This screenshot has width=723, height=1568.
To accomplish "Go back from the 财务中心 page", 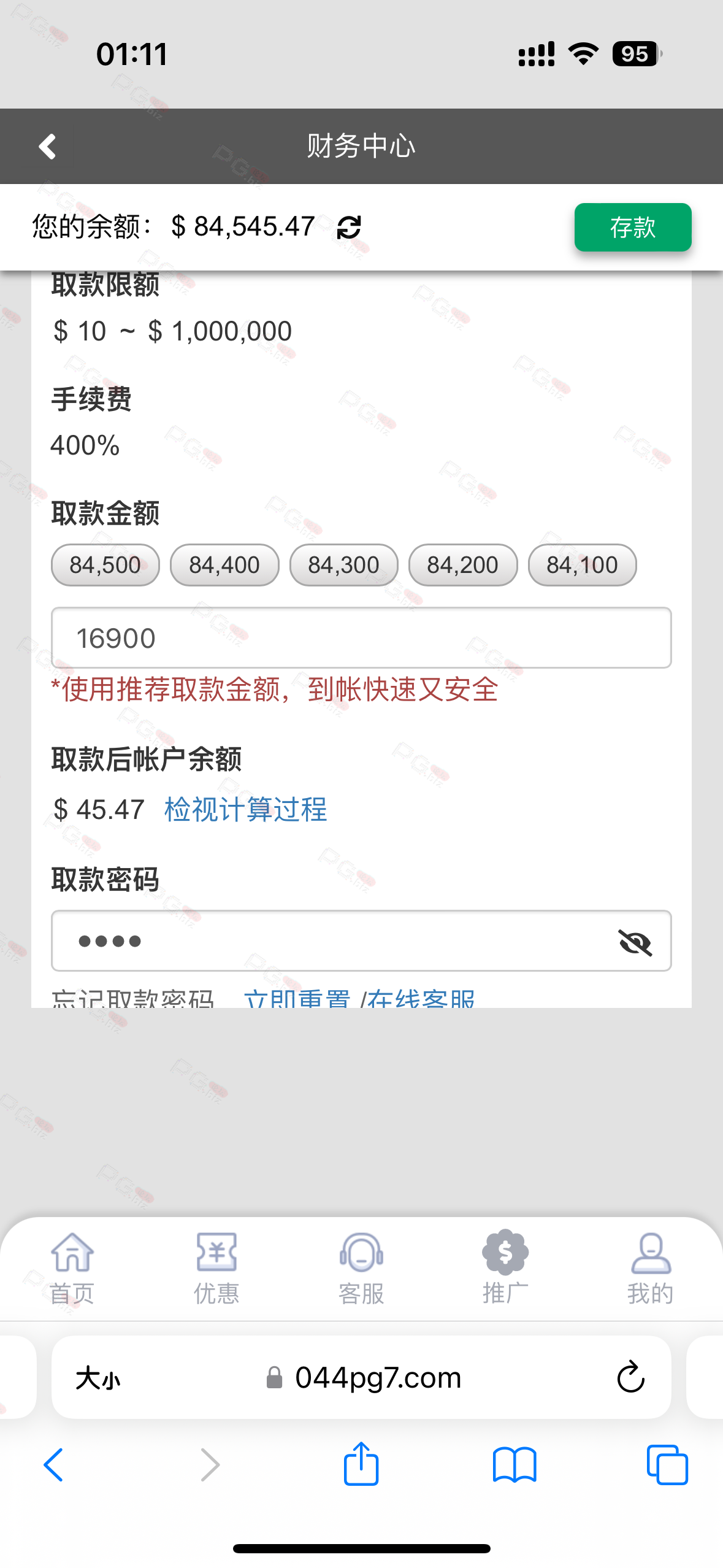I will (48, 147).
